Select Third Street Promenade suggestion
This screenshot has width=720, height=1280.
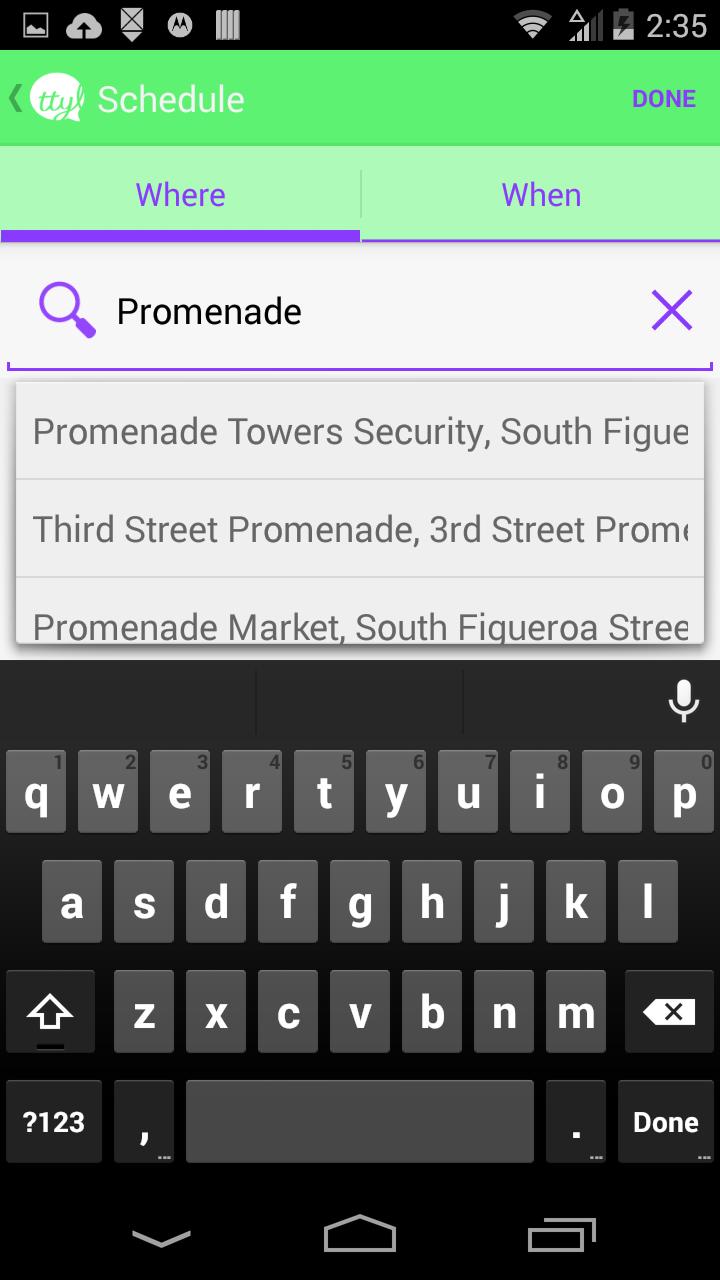360,529
